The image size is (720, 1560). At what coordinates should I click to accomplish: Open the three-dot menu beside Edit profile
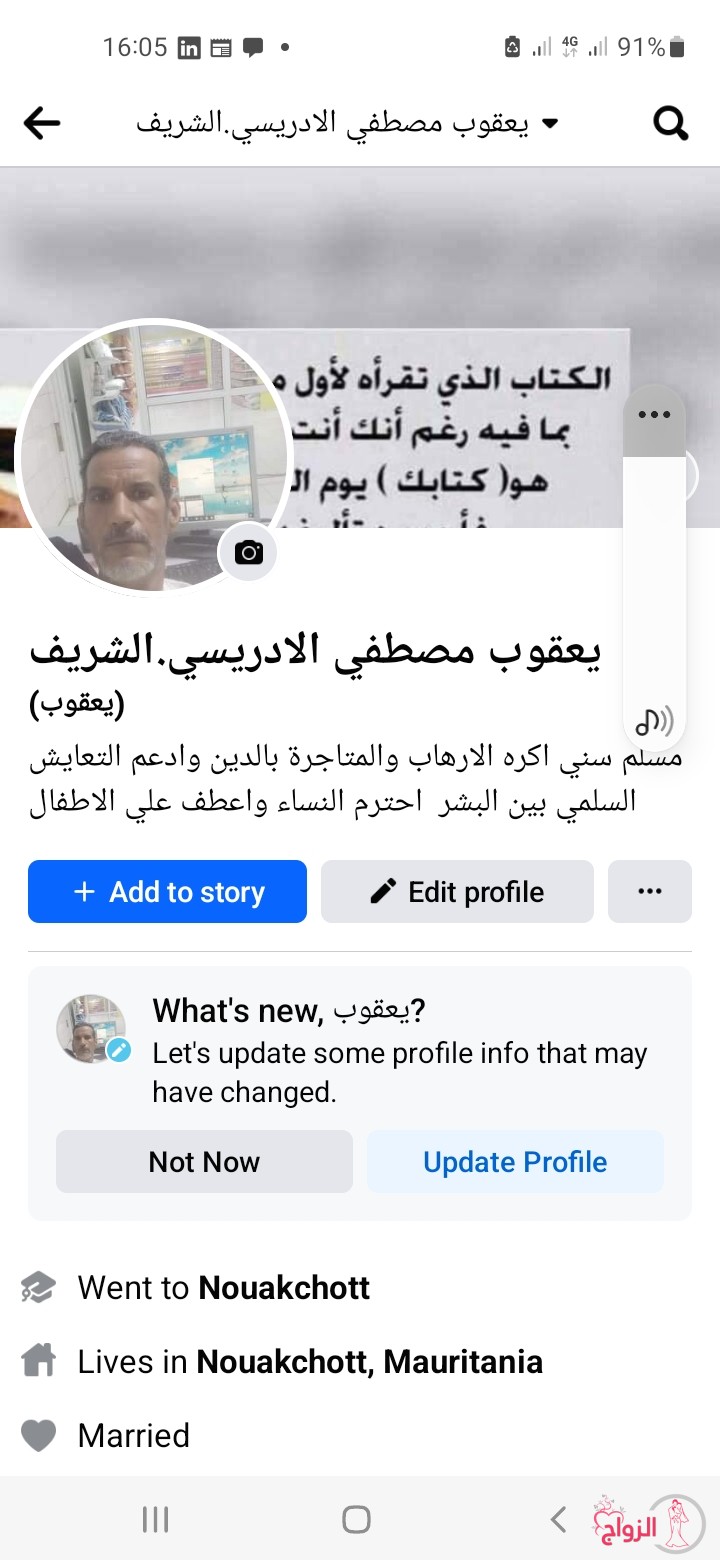click(x=650, y=891)
